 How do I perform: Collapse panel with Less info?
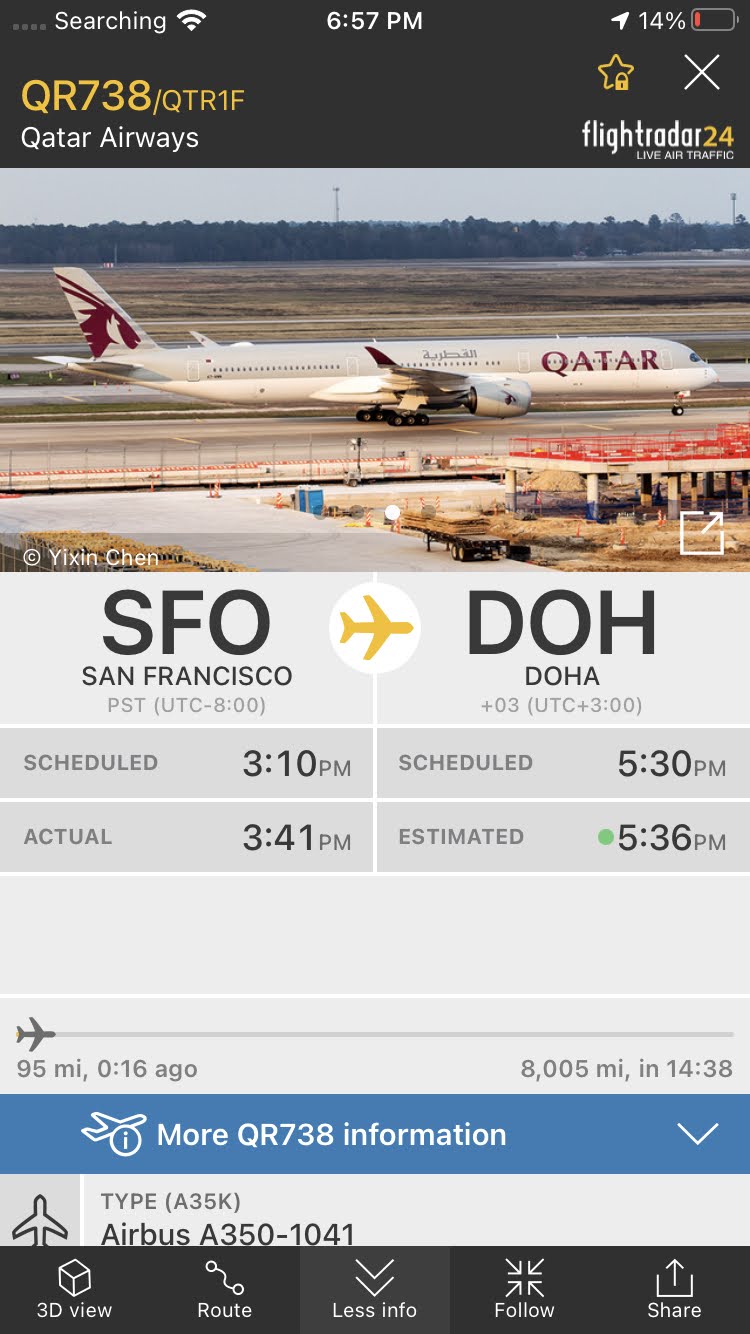point(374,1290)
